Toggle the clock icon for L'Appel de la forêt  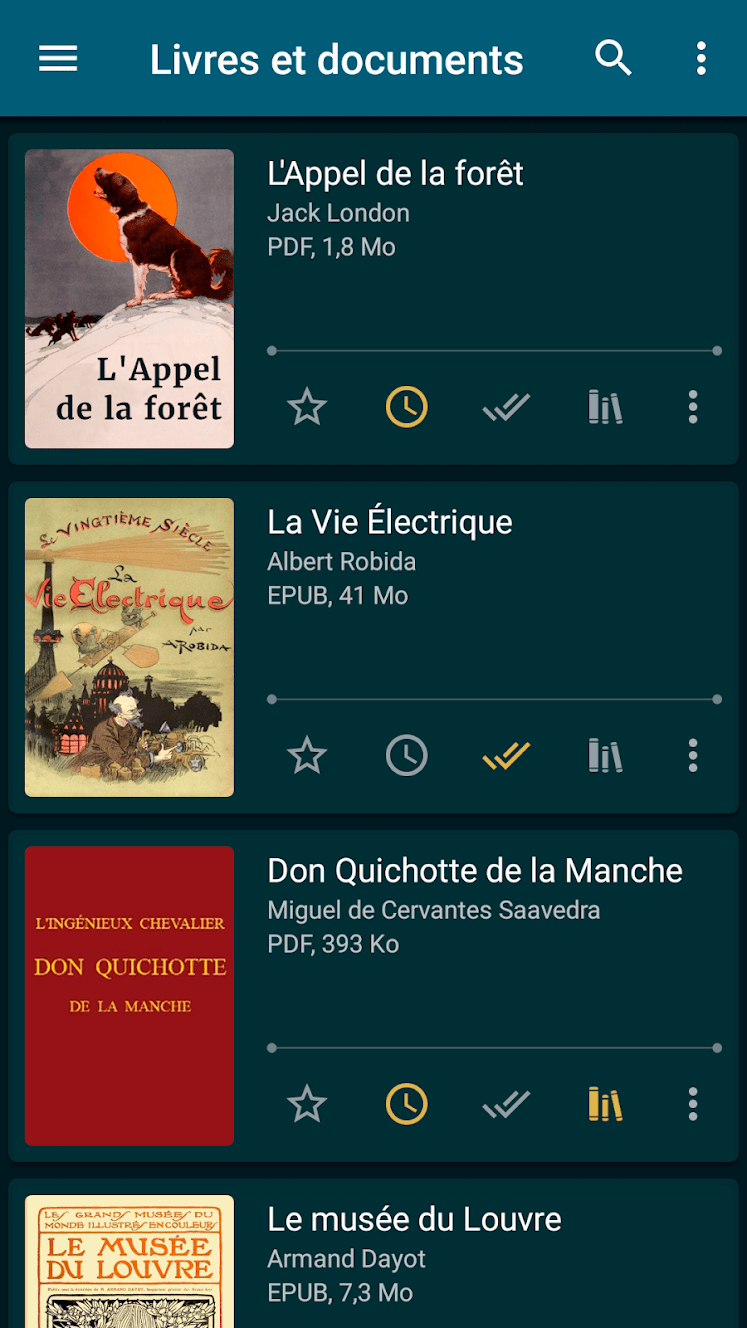[407, 407]
